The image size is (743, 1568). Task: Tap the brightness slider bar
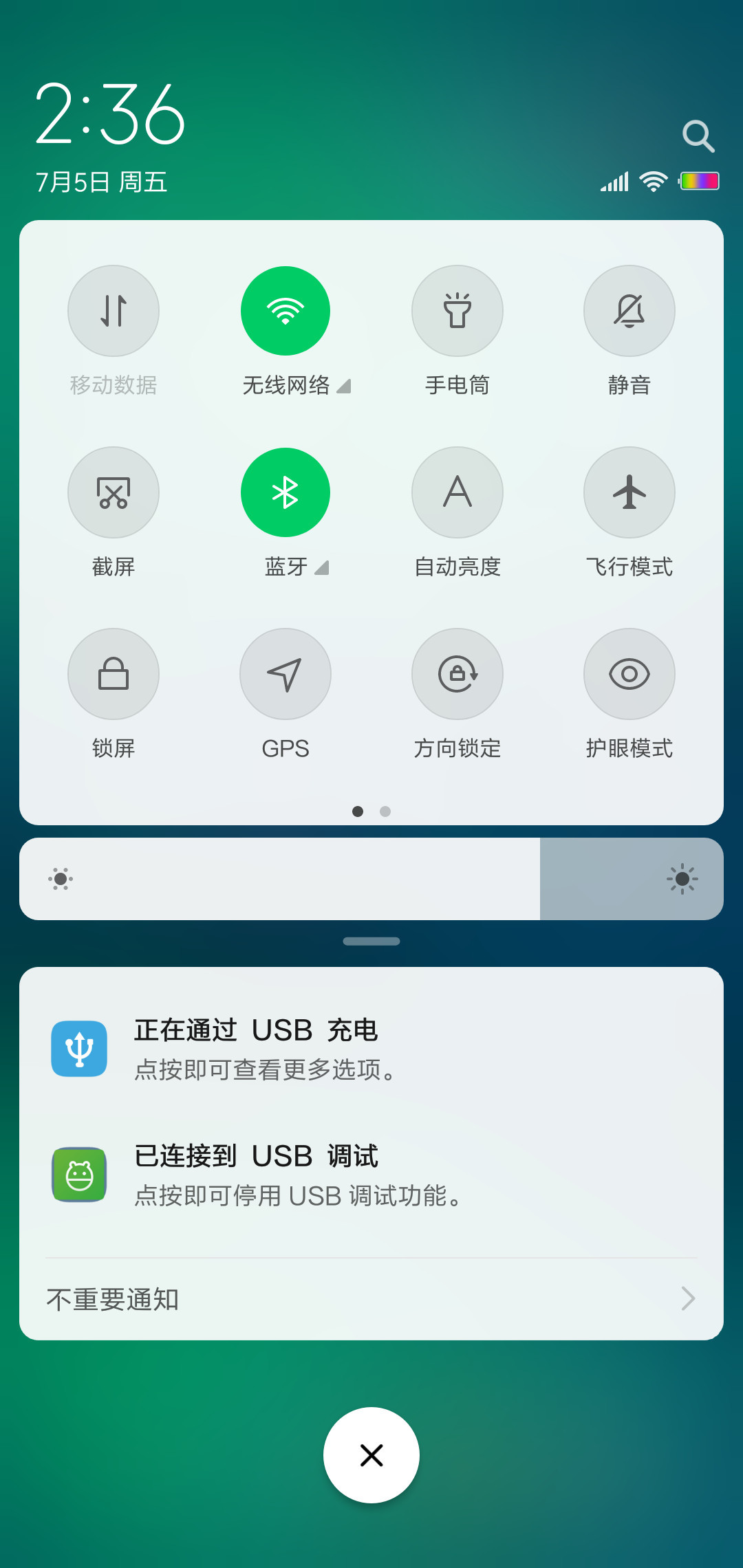pos(371,879)
